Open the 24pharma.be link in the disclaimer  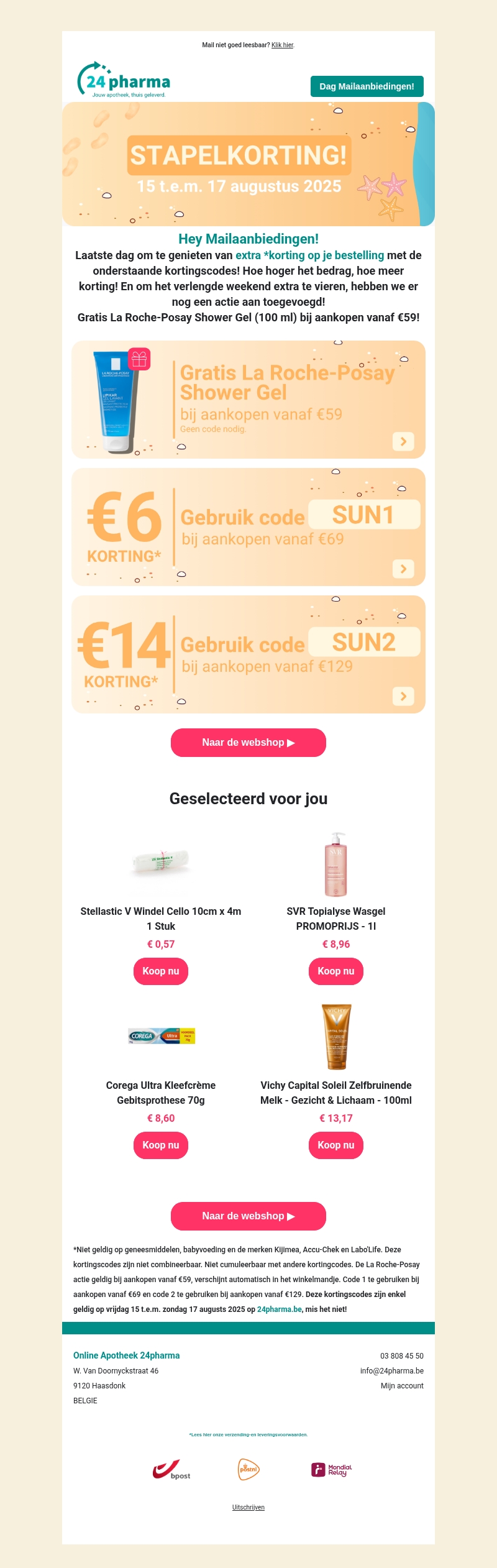tap(280, 1309)
